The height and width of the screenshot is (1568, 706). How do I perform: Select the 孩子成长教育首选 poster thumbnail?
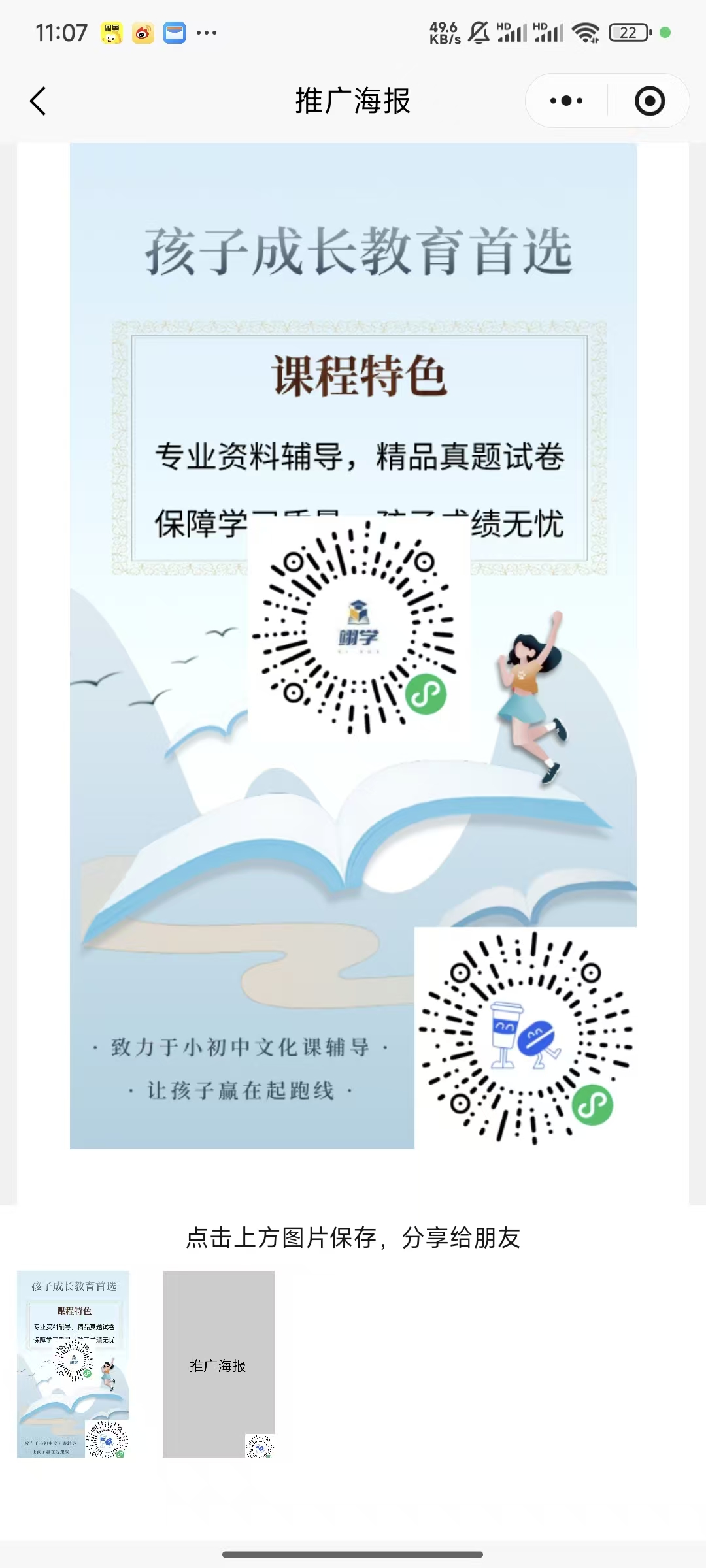point(73,1364)
